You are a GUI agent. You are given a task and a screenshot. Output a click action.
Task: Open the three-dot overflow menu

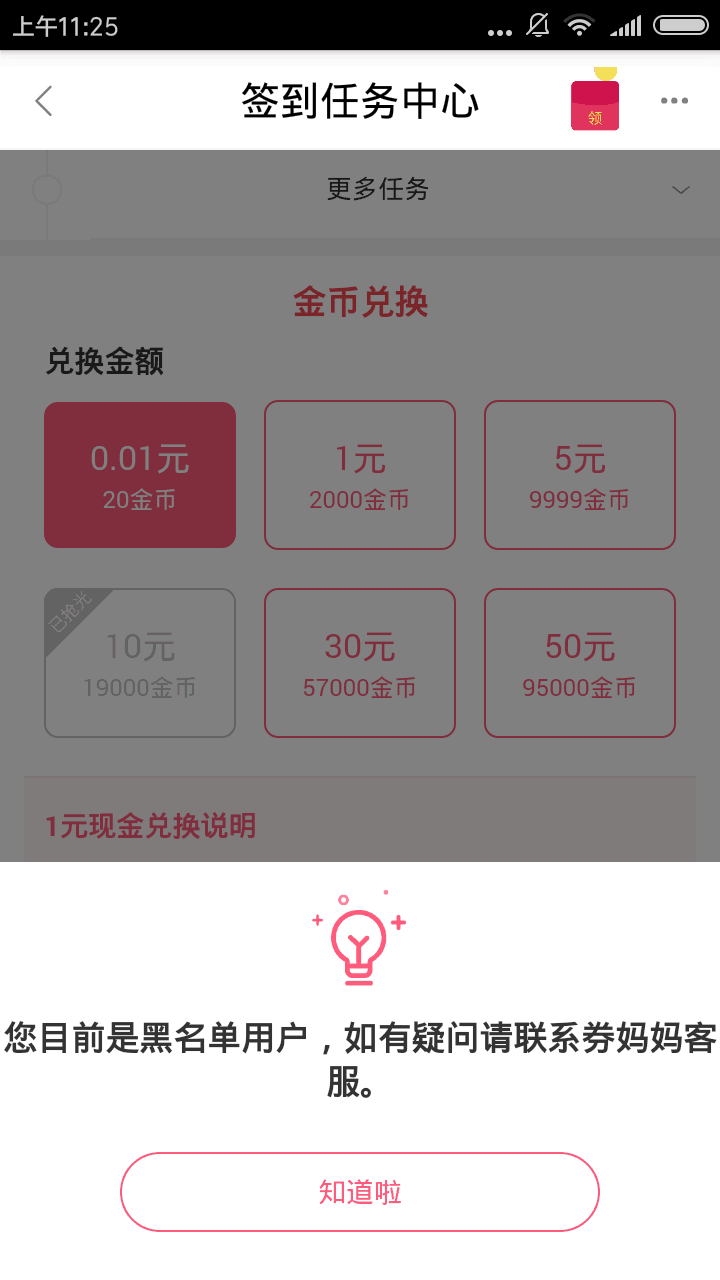coord(674,100)
